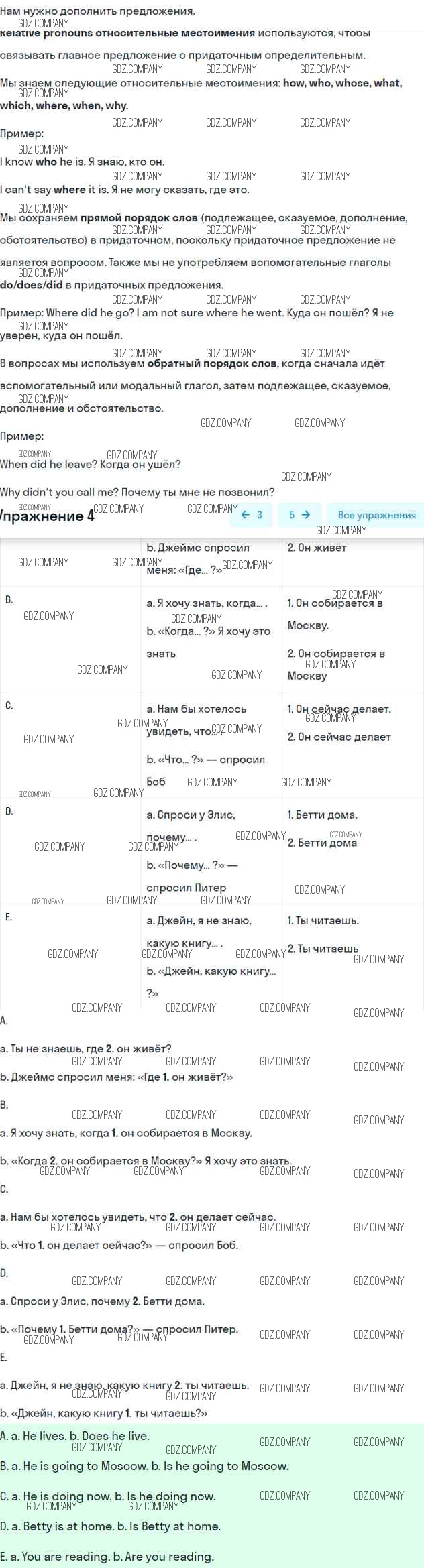Open the Все упражнения list
Screen dimensions: 424x1568
(x=376, y=515)
